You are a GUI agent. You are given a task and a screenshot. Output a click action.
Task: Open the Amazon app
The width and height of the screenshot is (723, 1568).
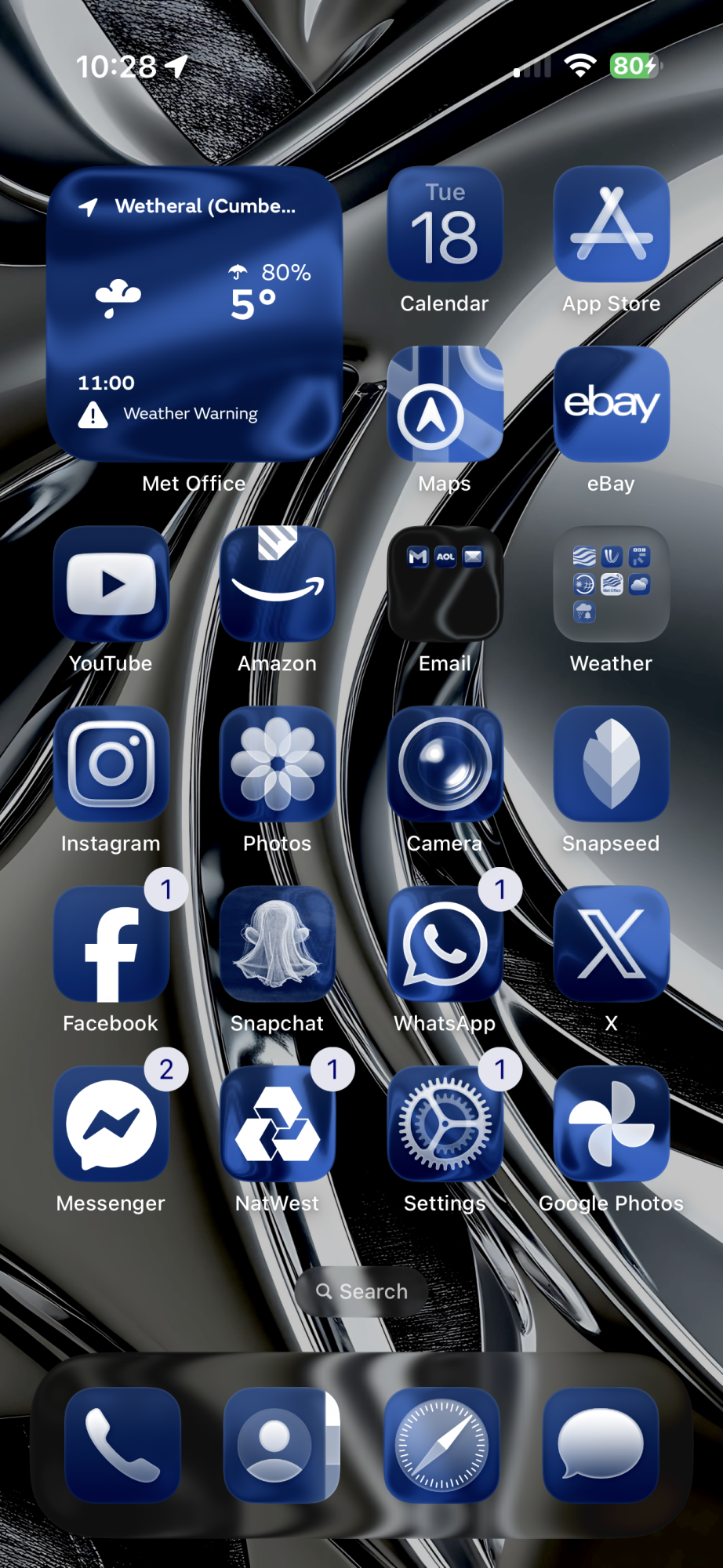click(x=278, y=584)
